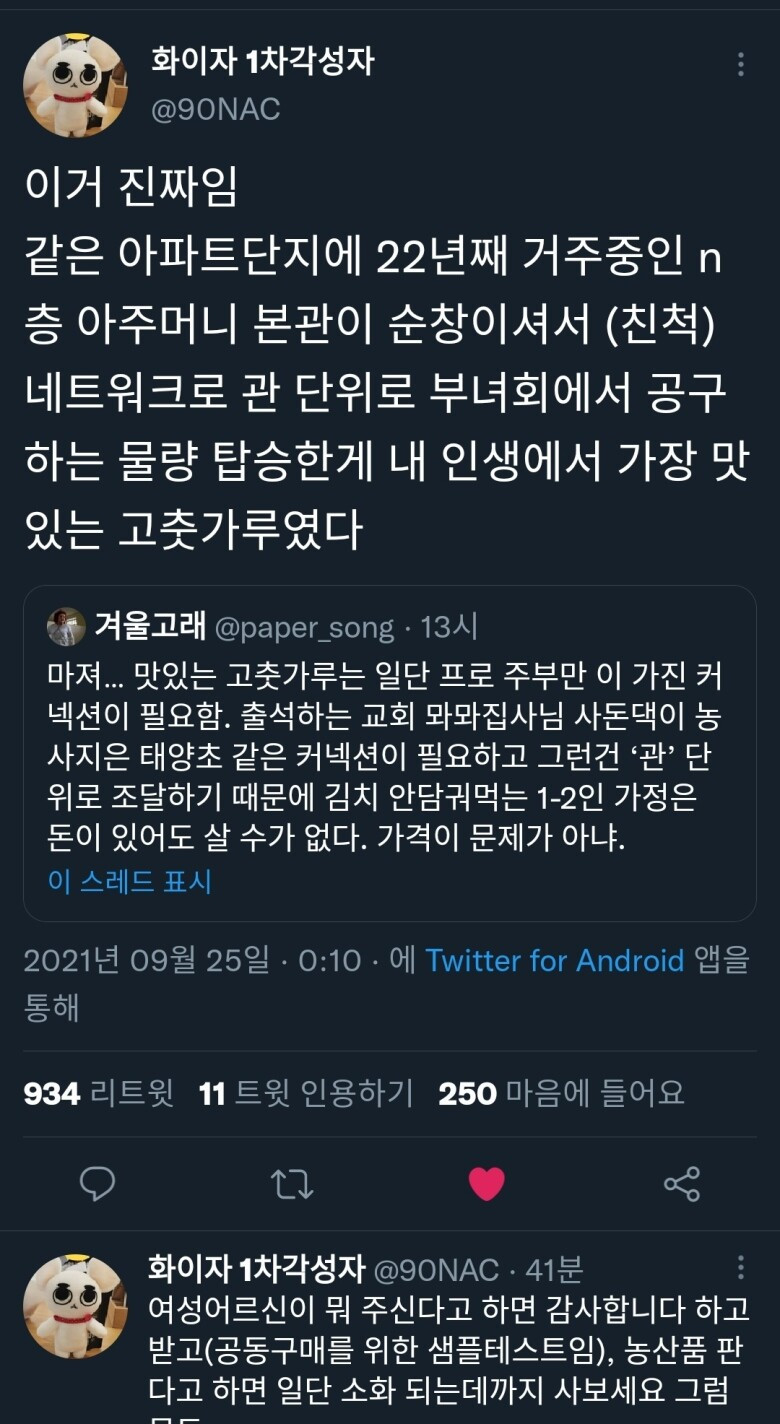Retweet the main tweet
Image resolution: width=780 pixels, height=1424 pixels.
(x=292, y=1184)
